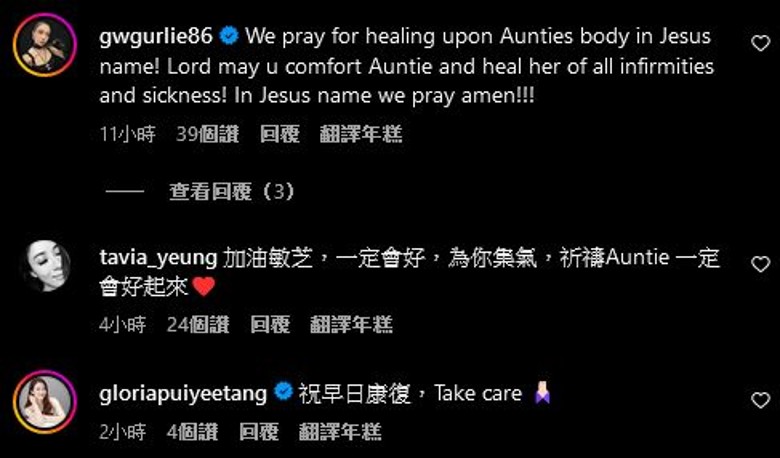Like tavia_yeung's comment with heart icon
780x458 pixels.
click(x=760, y=264)
